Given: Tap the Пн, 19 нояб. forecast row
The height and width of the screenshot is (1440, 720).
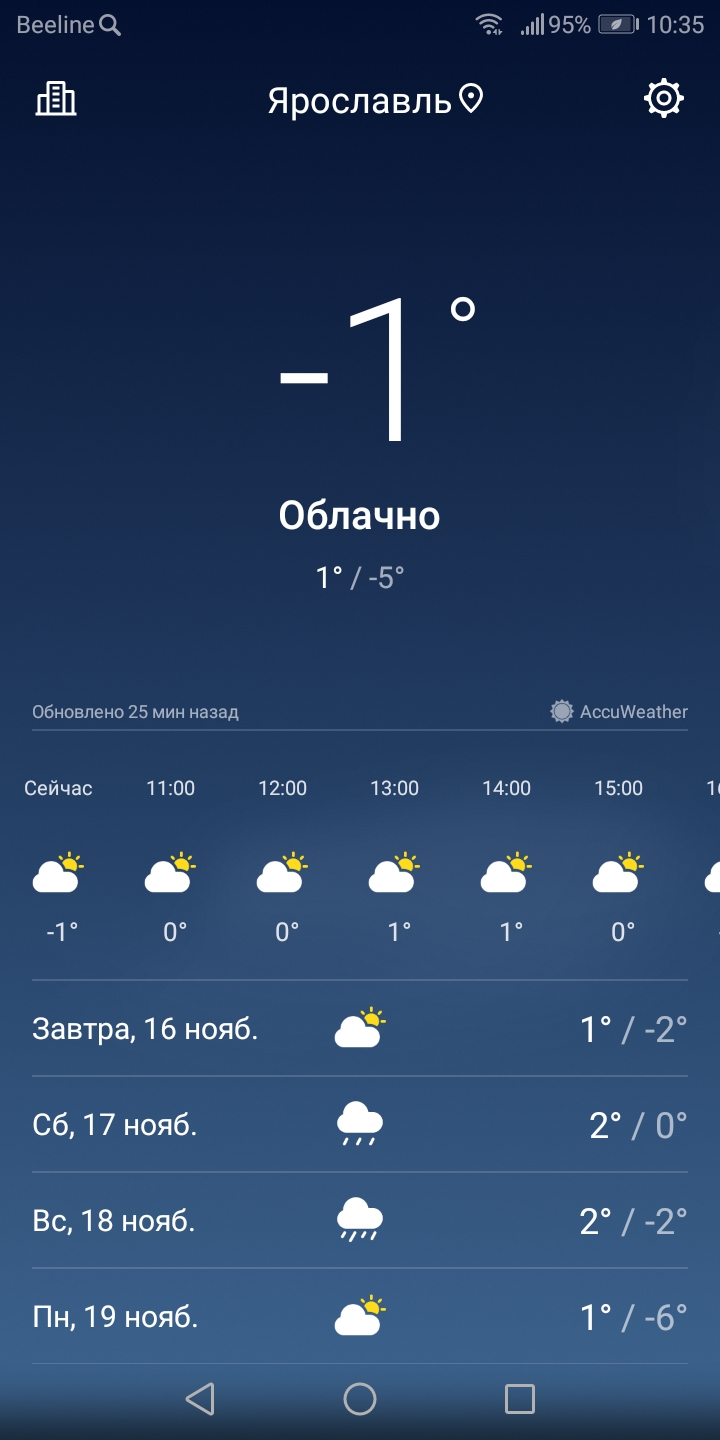Looking at the screenshot, I should coord(360,1317).
